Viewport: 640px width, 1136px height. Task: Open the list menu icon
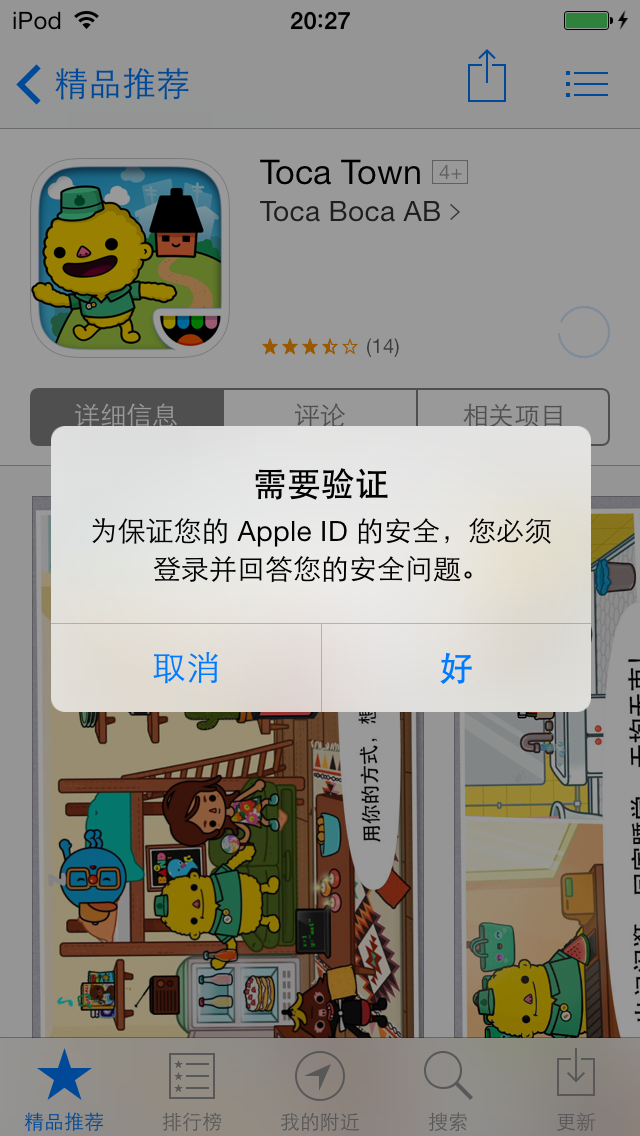[x=586, y=83]
